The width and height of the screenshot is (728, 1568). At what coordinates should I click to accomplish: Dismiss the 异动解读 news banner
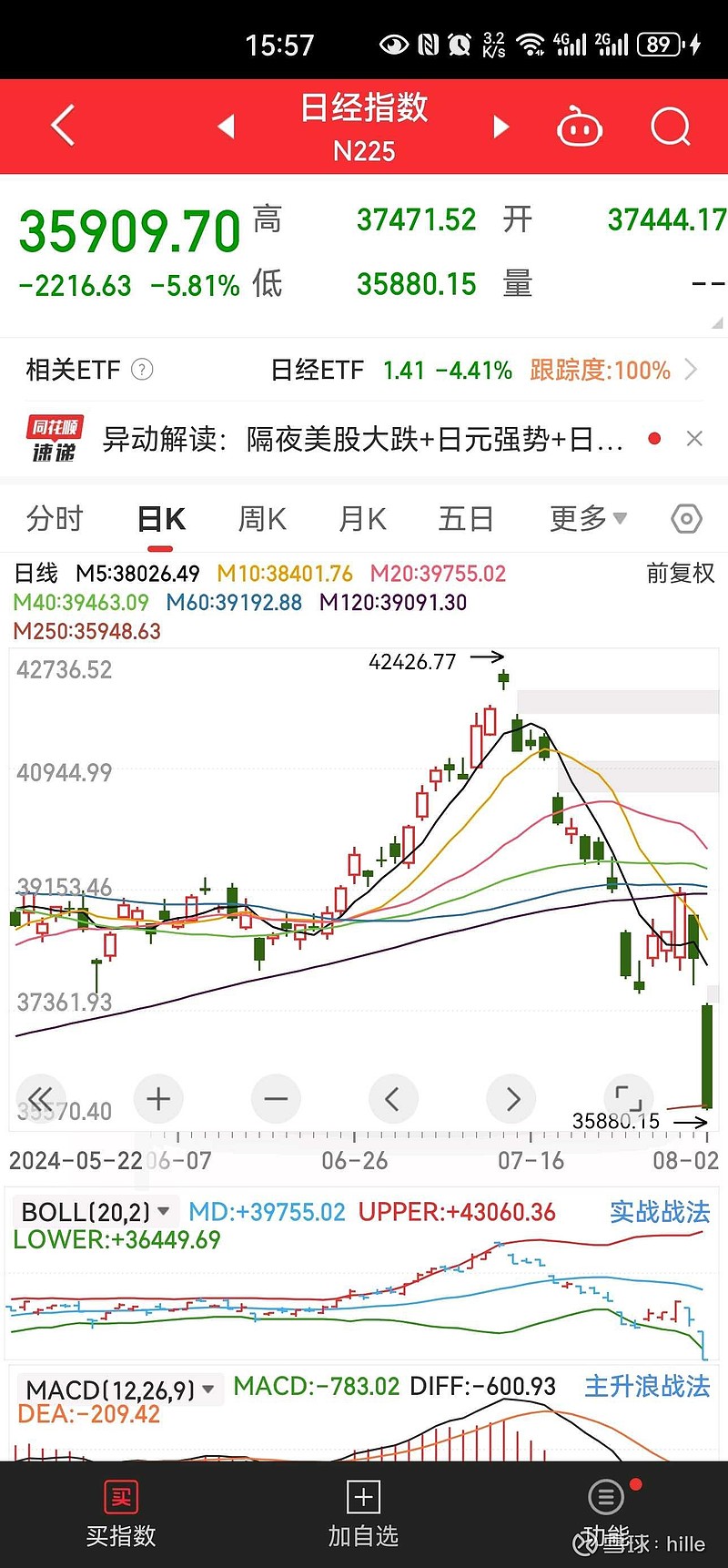(694, 438)
